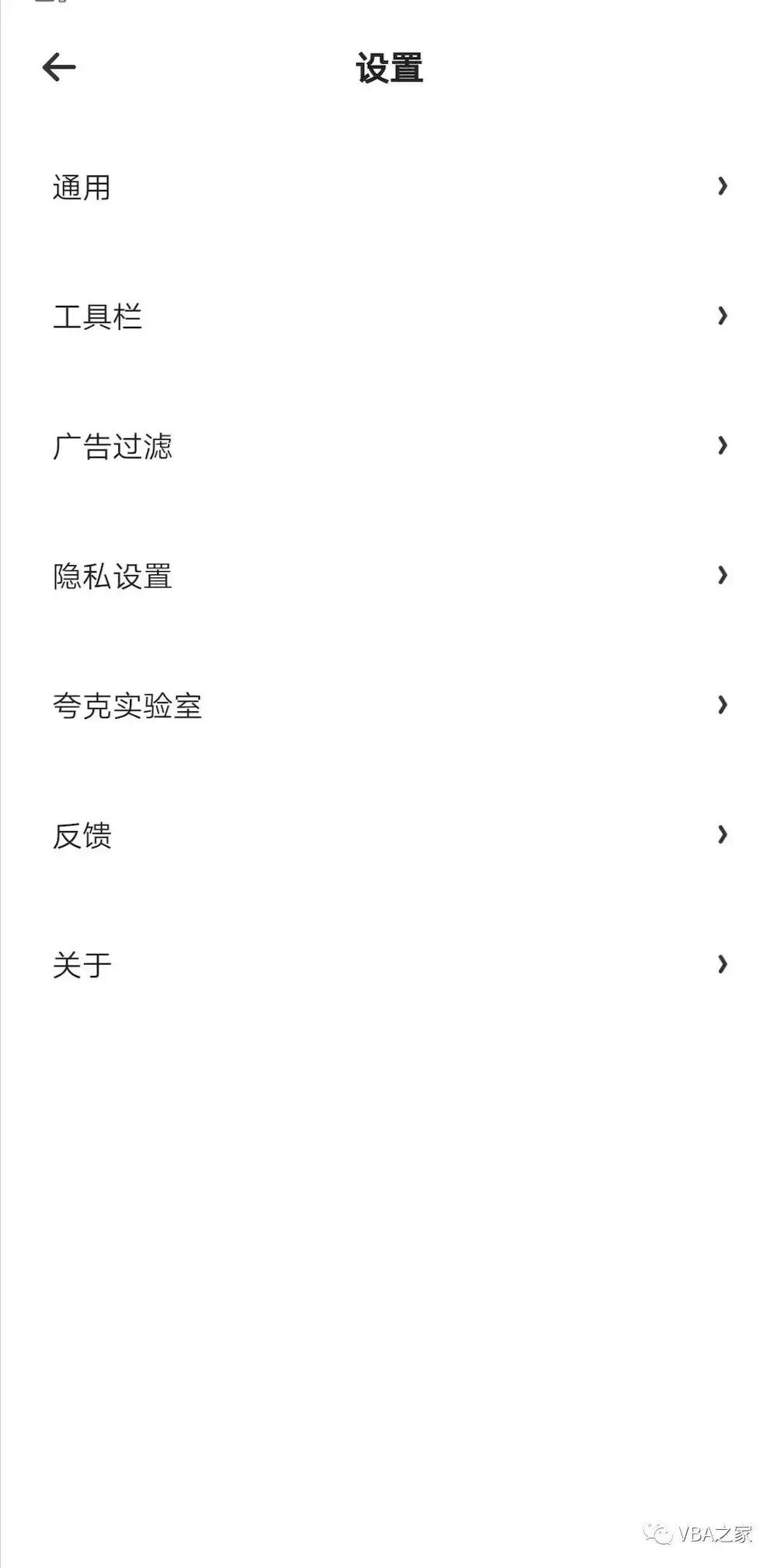Tap the 设置 title at the top
The image size is (778, 1568).
click(x=389, y=68)
